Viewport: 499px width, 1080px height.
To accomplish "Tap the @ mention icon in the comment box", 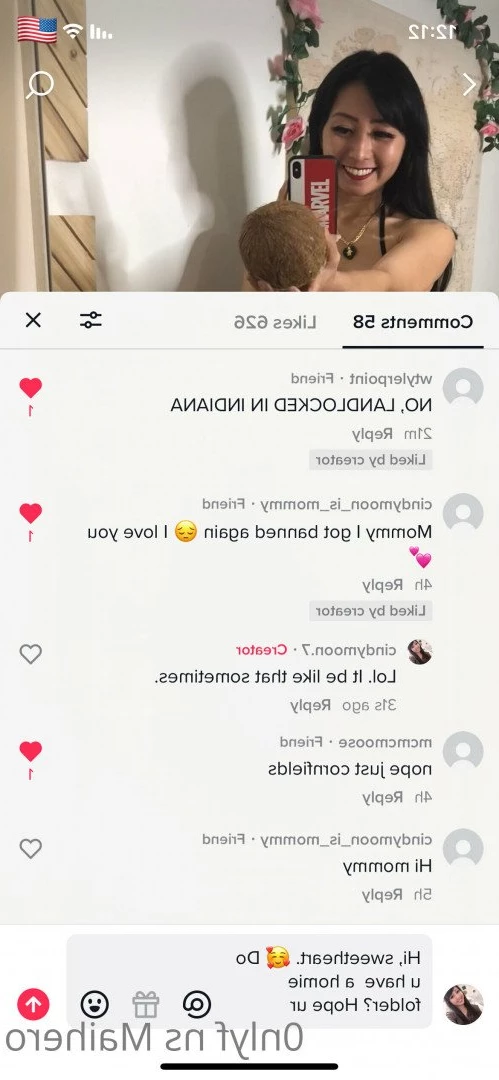I will [196, 1005].
